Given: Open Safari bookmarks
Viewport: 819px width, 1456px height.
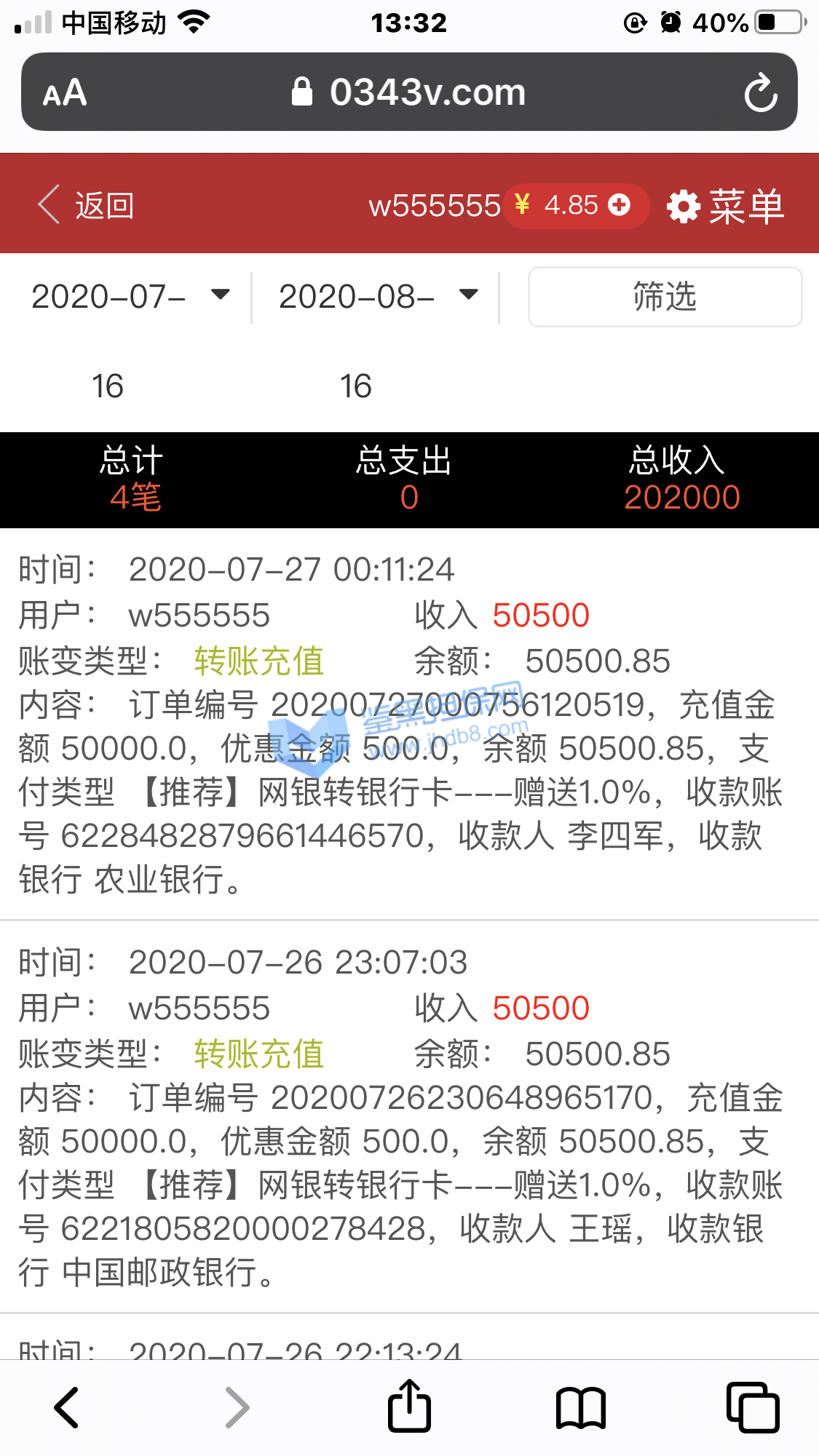Looking at the screenshot, I should pyautogui.click(x=580, y=1407).
